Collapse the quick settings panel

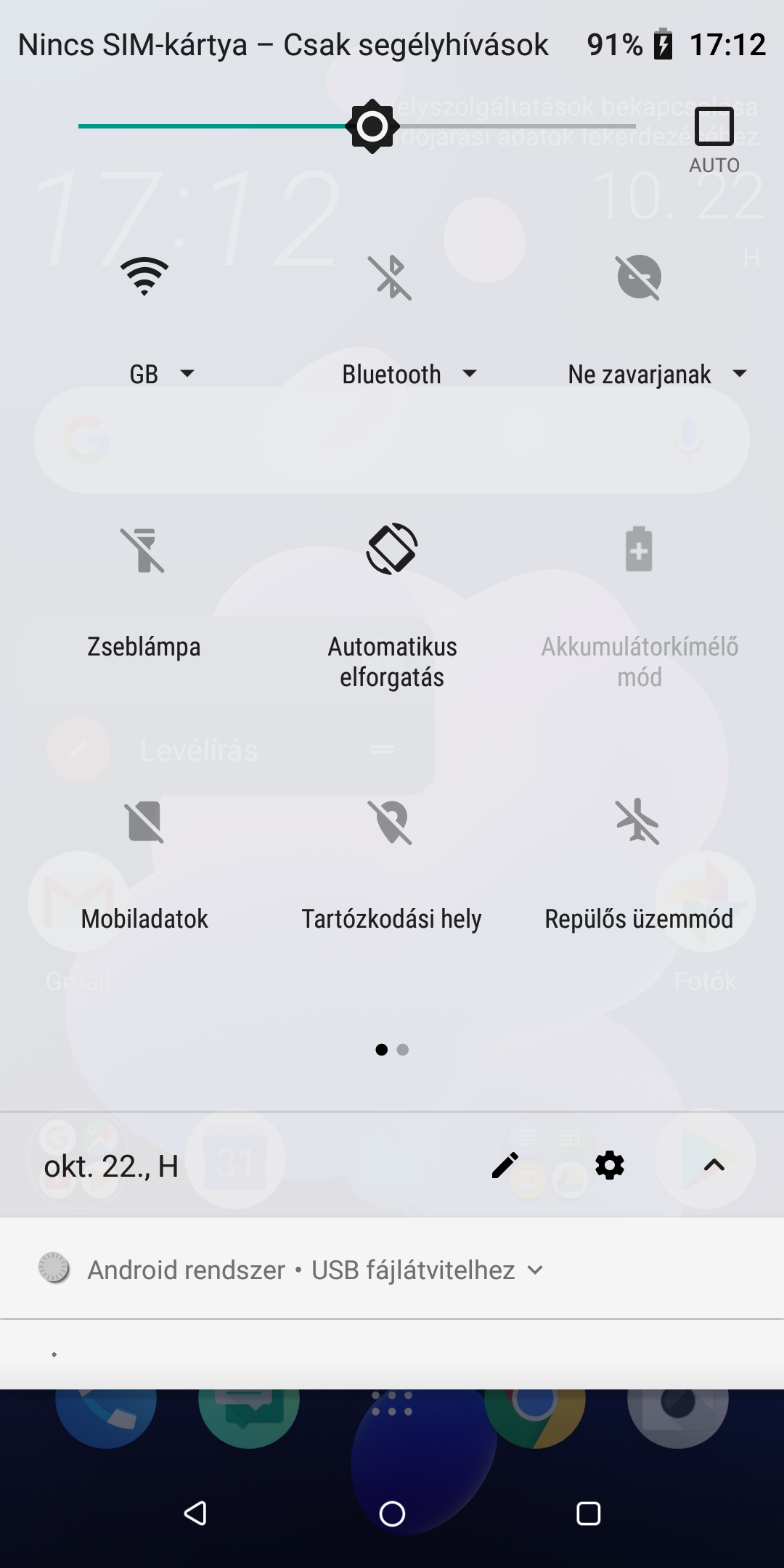pos(714,1166)
